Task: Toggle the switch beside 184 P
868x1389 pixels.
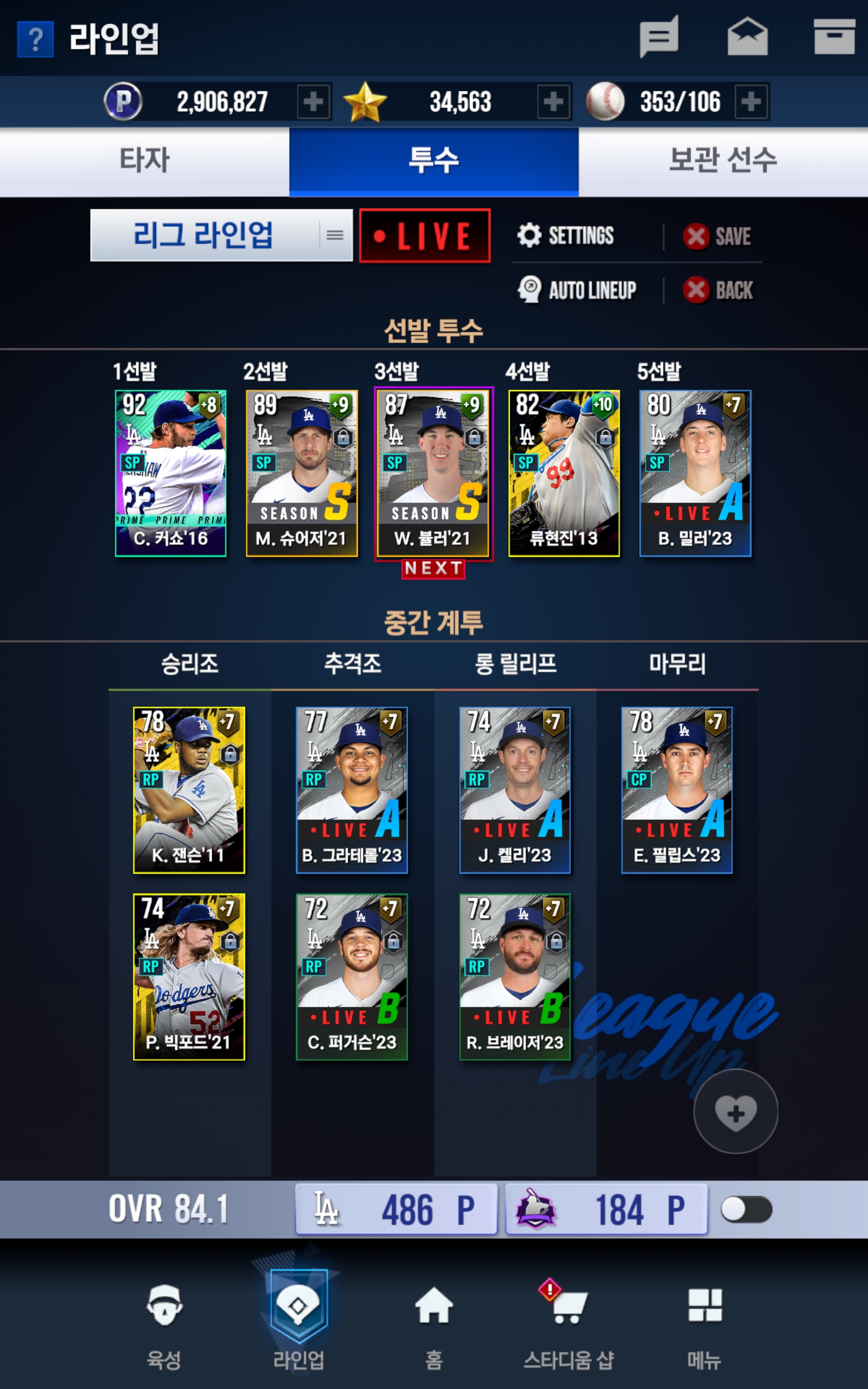Action: 746,1209
